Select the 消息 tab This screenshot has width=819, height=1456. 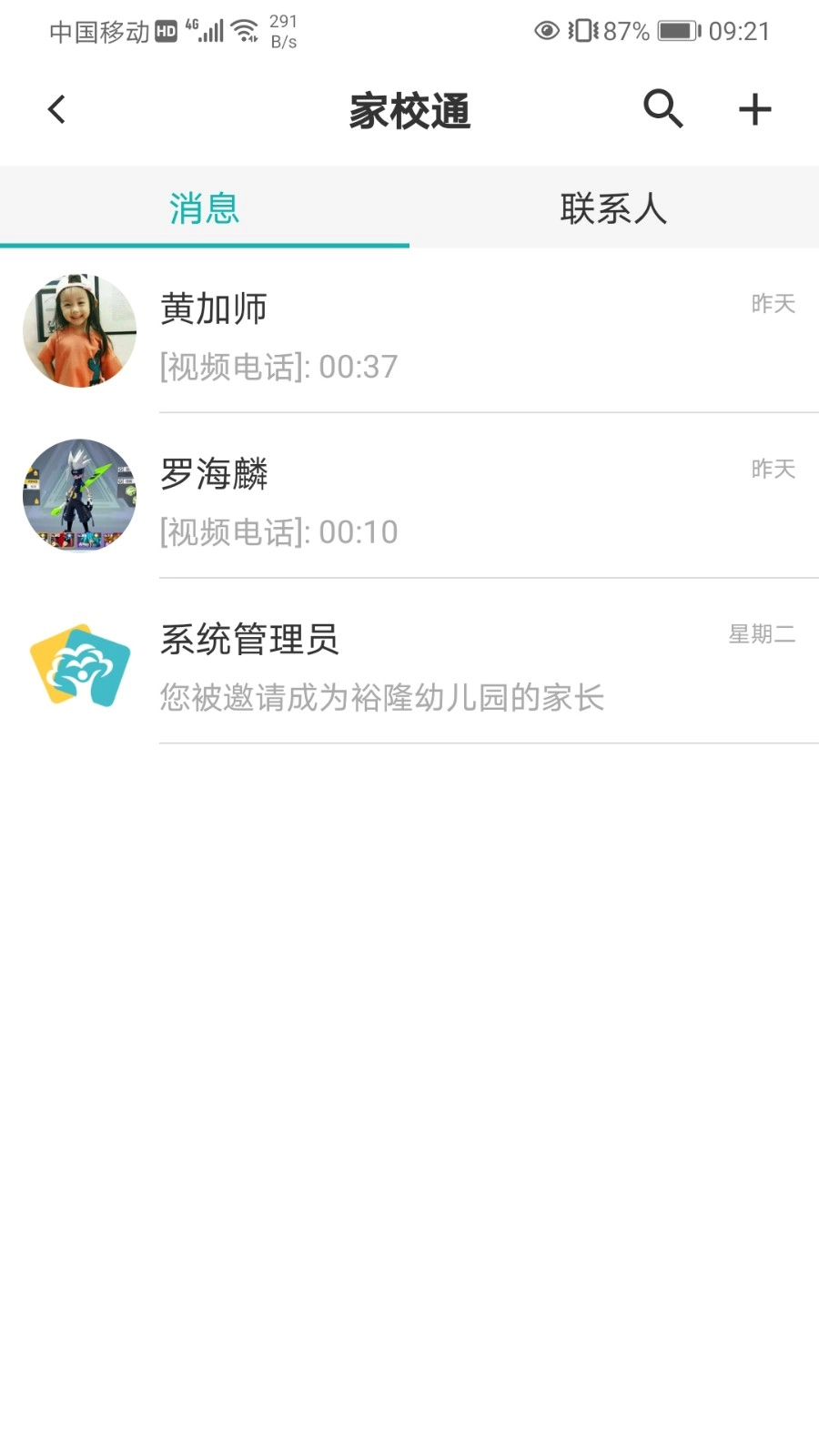(205, 208)
